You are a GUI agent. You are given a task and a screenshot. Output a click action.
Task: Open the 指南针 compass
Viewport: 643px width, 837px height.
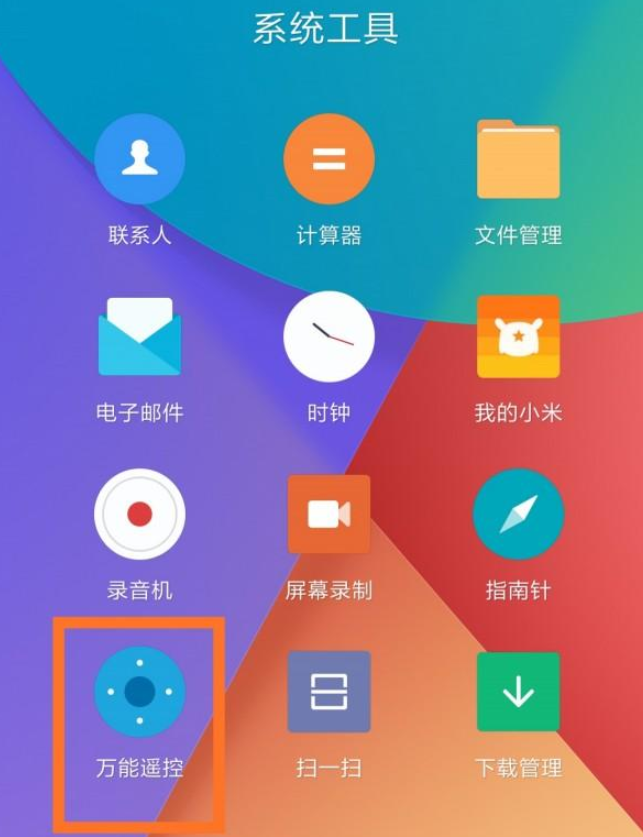(517, 515)
